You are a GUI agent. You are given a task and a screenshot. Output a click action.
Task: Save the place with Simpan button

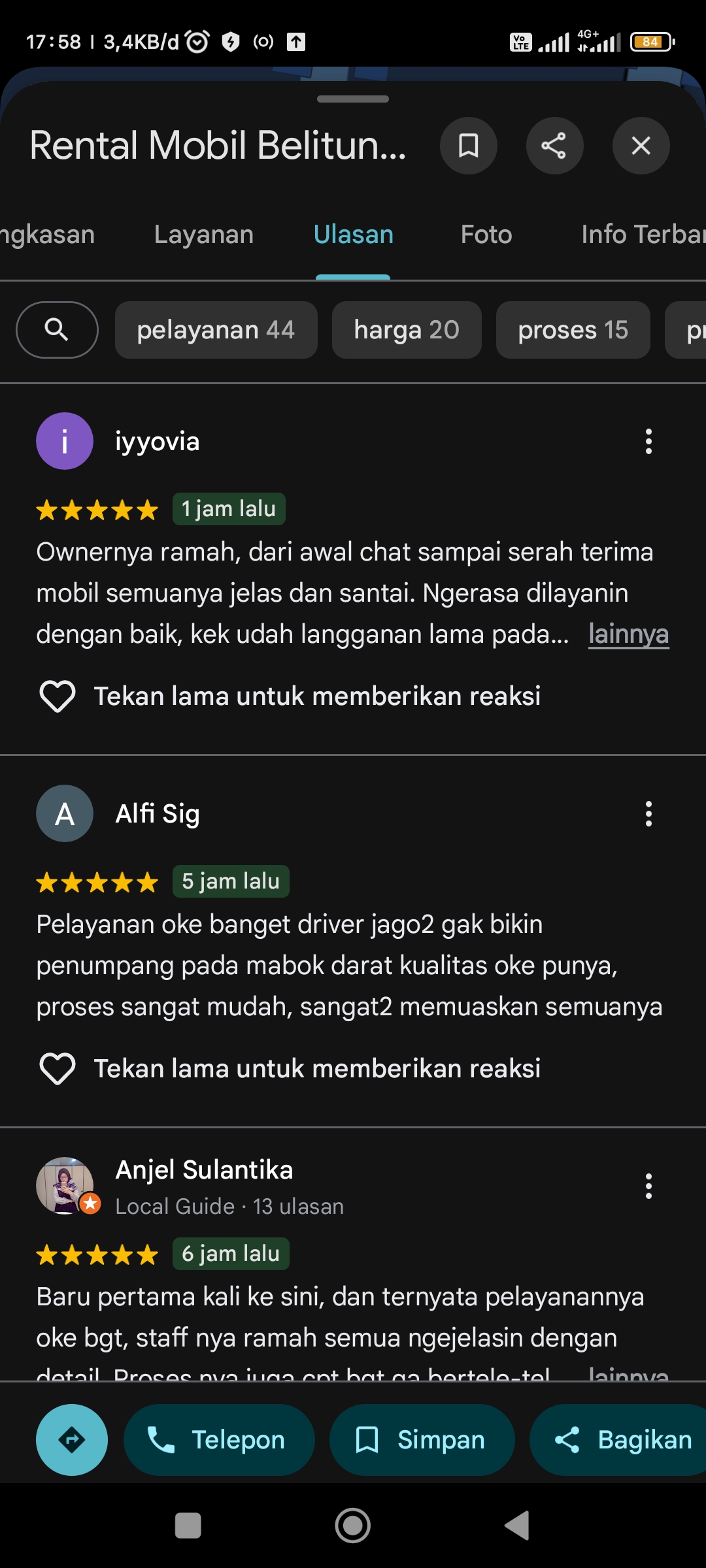pyautogui.click(x=422, y=1440)
